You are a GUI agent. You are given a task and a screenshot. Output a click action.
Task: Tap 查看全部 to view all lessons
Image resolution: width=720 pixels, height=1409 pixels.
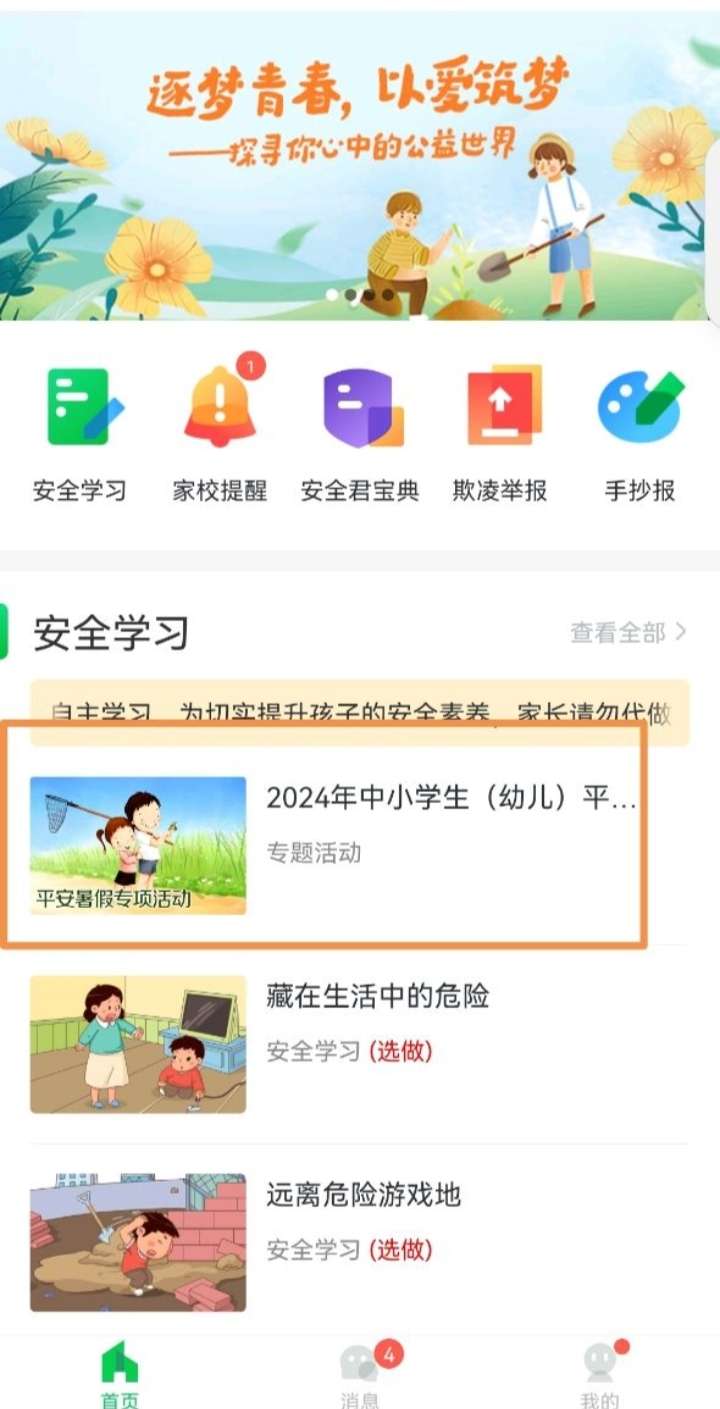click(628, 632)
